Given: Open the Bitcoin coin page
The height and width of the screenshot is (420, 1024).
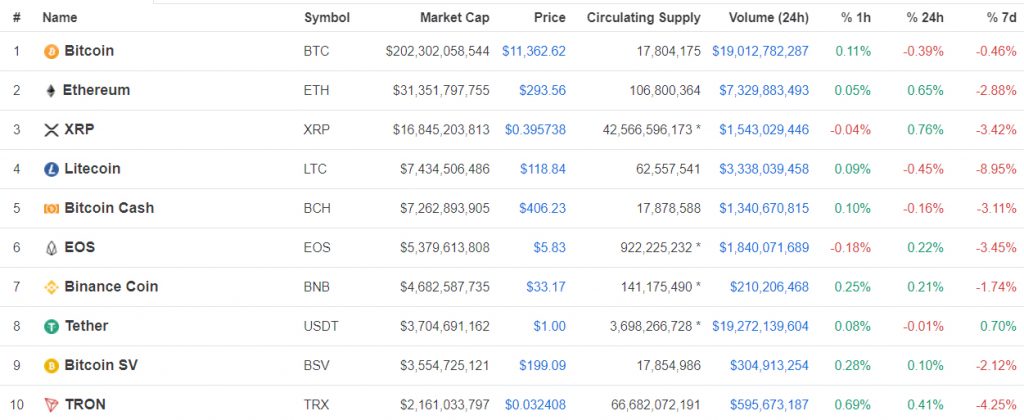Looking at the screenshot, I should pyautogui.click(x=88, y=51).
